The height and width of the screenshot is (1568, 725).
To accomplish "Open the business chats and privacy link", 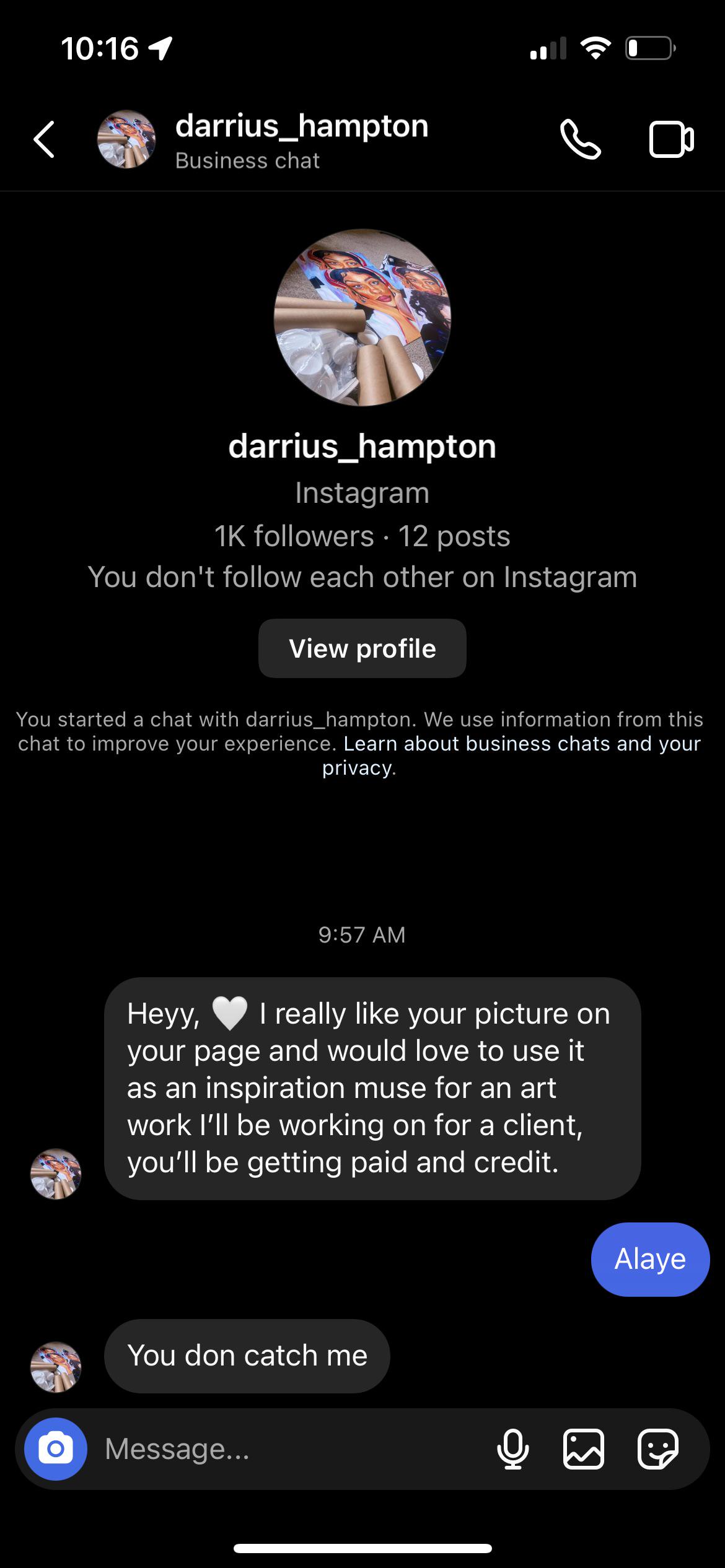I will click(x=522, y=743).
